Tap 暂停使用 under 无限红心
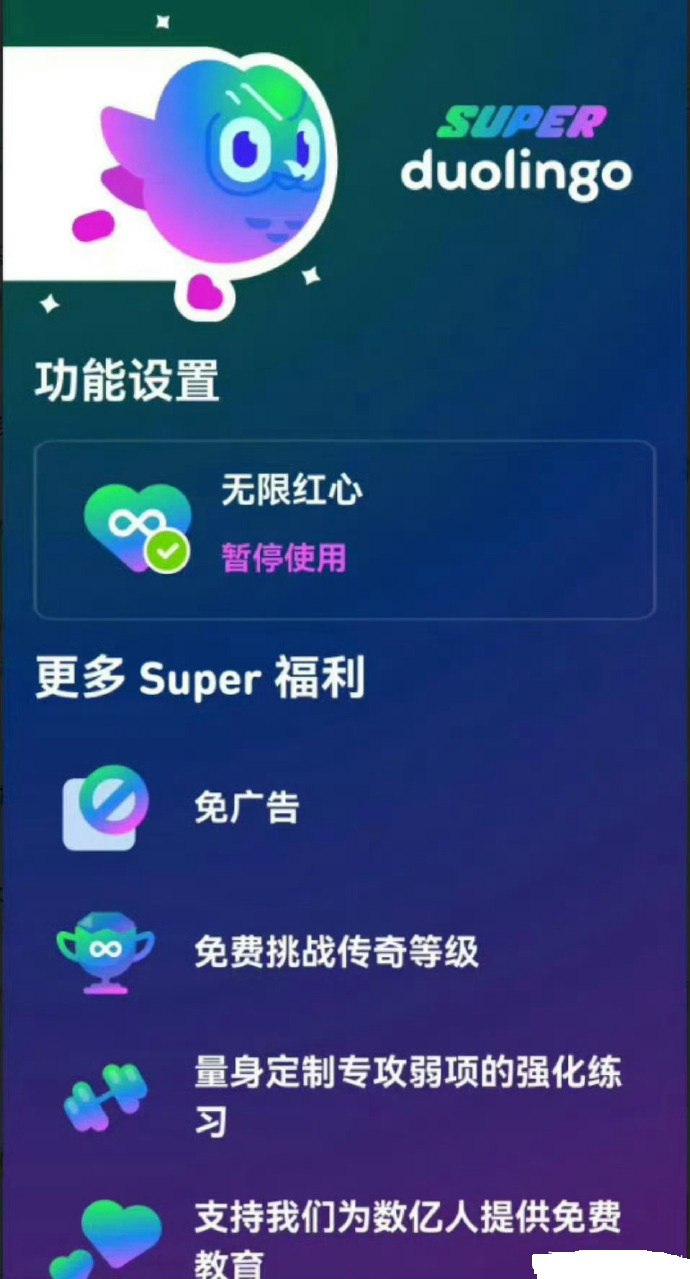The height and width of the screenshot is (1279, 690). click(x=283, y=556)
